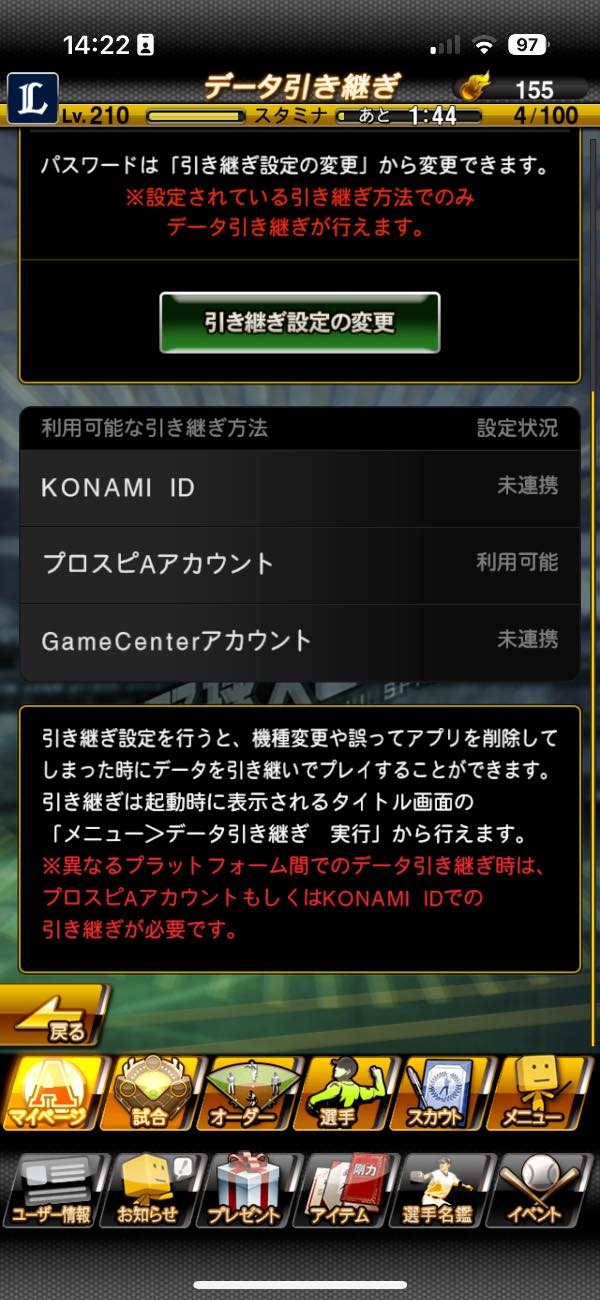Tap the 引き継ぎ設定の変更 button
This screenshot has width=600, height=1300.
point(299,322)
